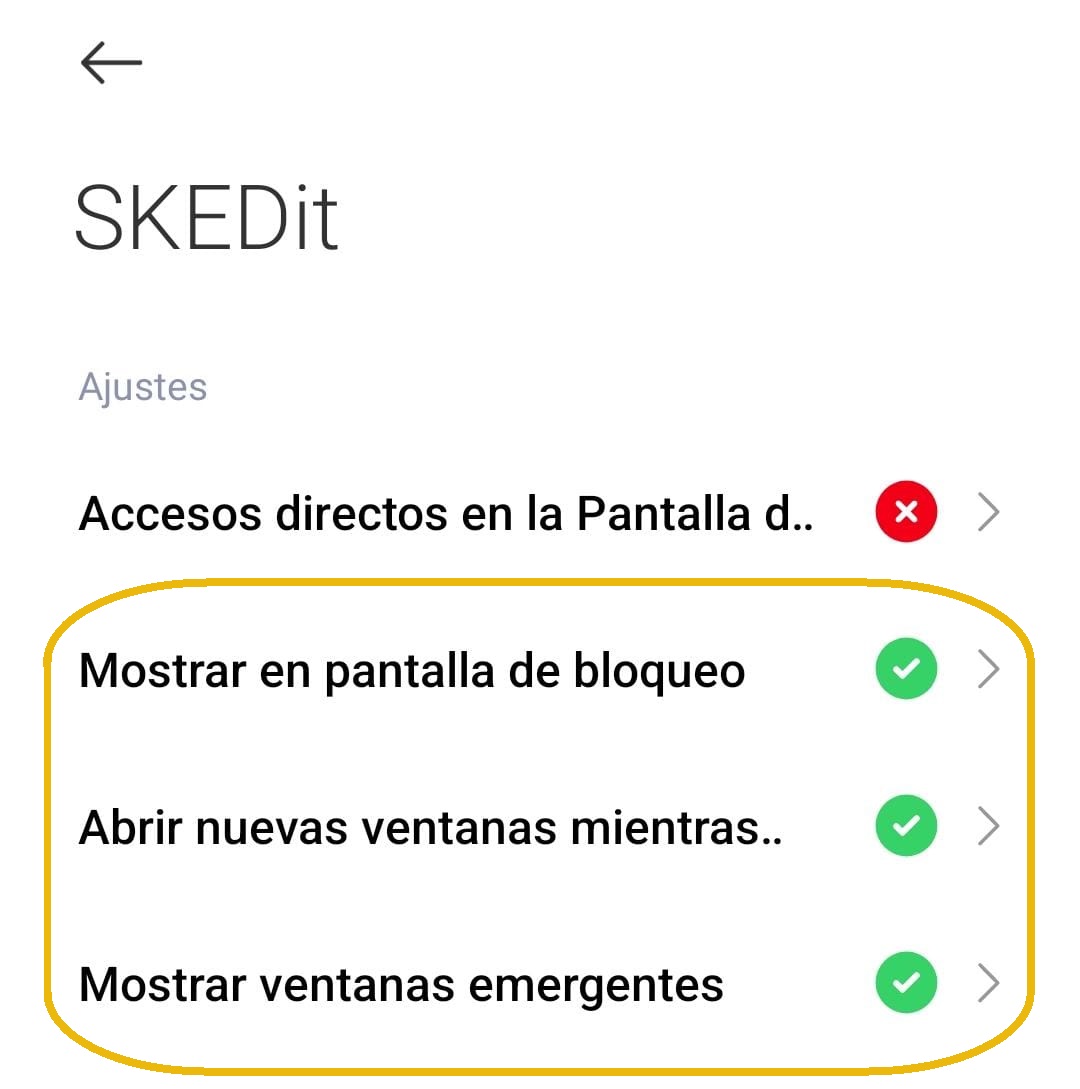Select Abrir nuevas ventanas mientras row
The width and height of the screenshot is (1080, 1089).
pos(430,828)
